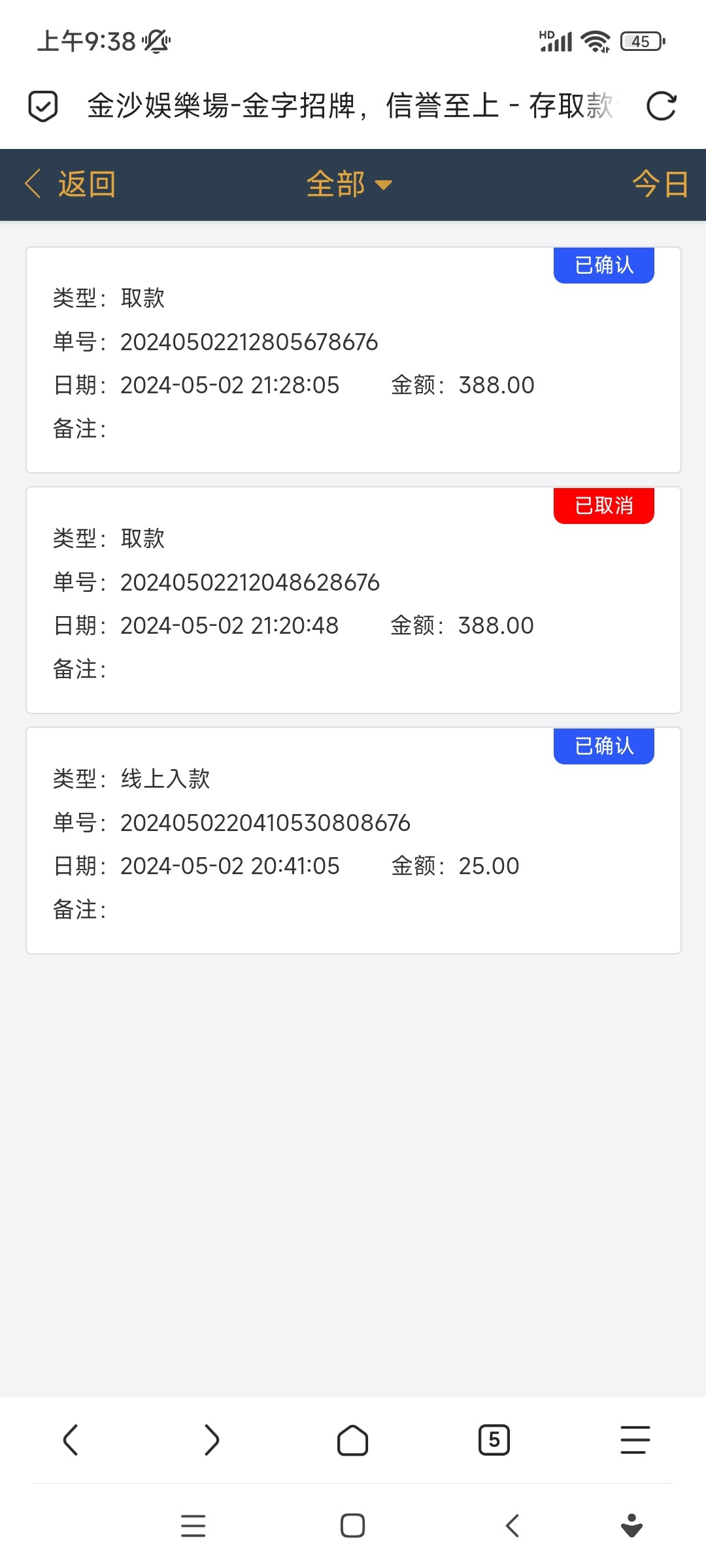Reload the page with the refresh icon
706x1568 pixels.
pos(661,106)
